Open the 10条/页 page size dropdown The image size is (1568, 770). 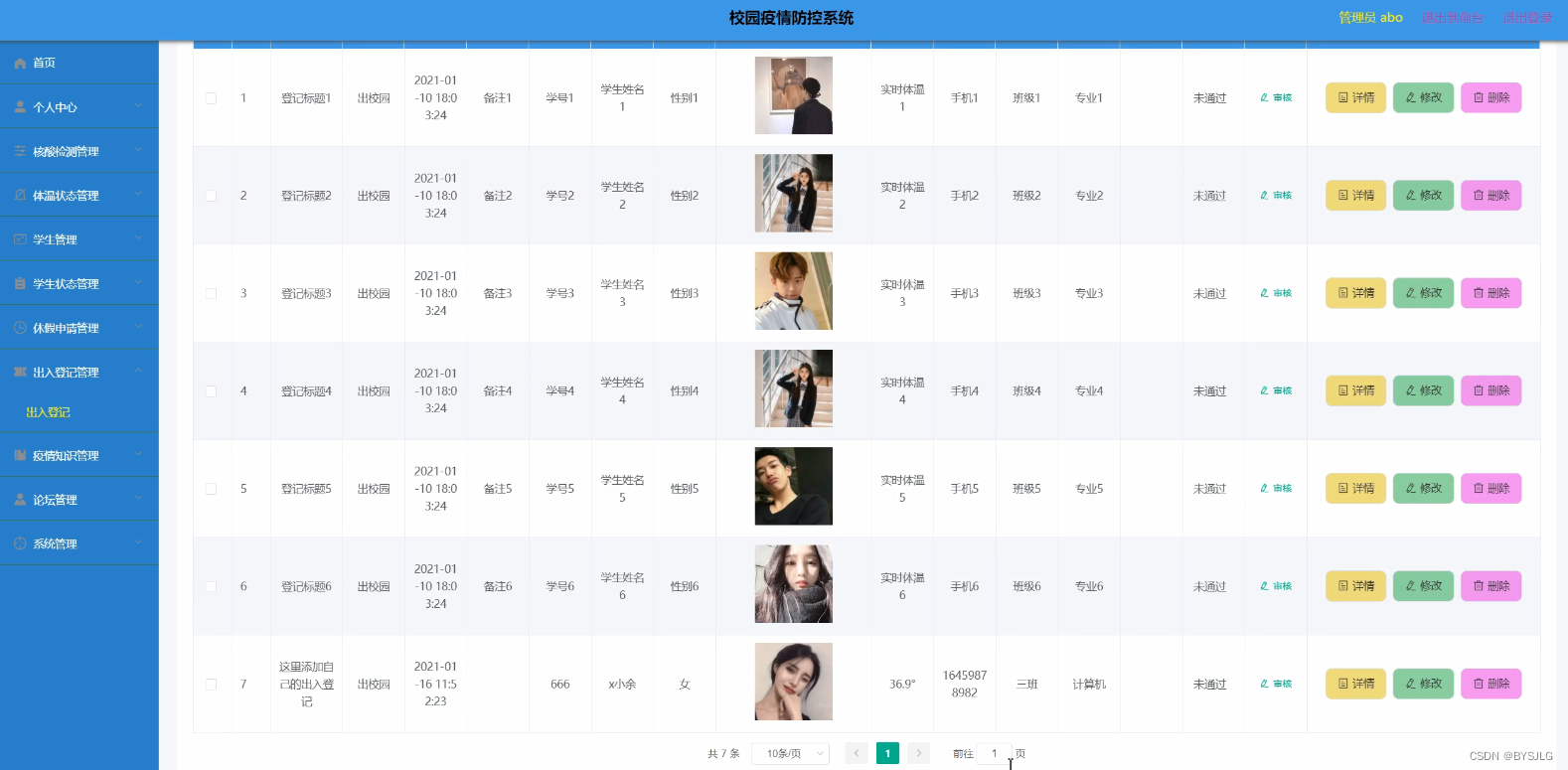click(x=790, y=754)
